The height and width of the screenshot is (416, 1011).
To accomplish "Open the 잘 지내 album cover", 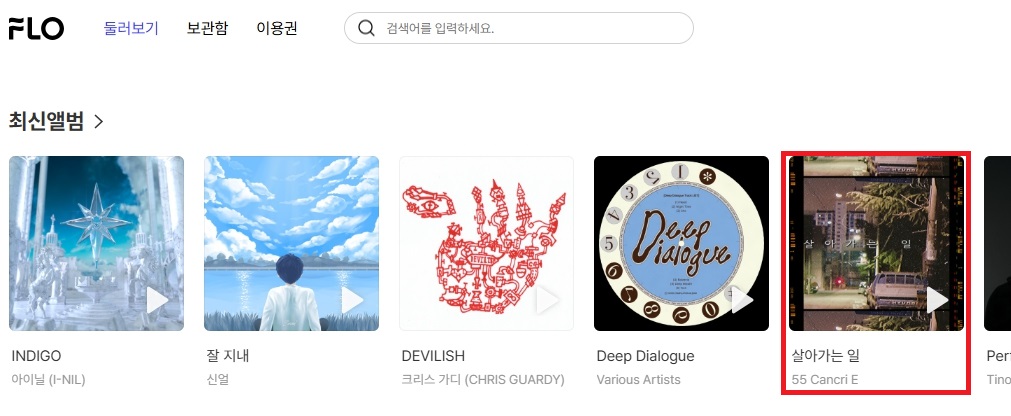I will [291, 230].
